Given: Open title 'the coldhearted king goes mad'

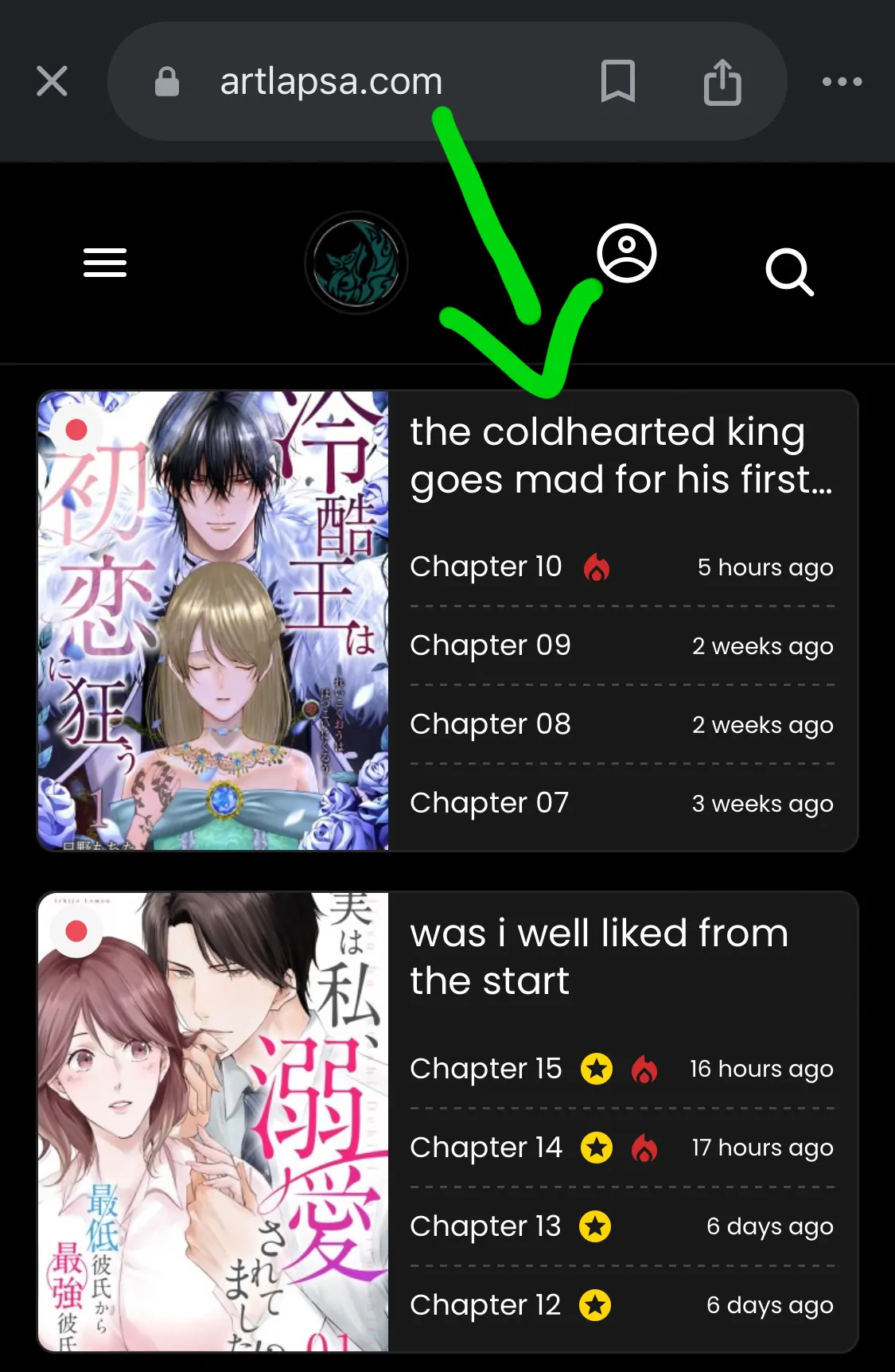Looking at the screenshot, I should [x=621, y=455].
